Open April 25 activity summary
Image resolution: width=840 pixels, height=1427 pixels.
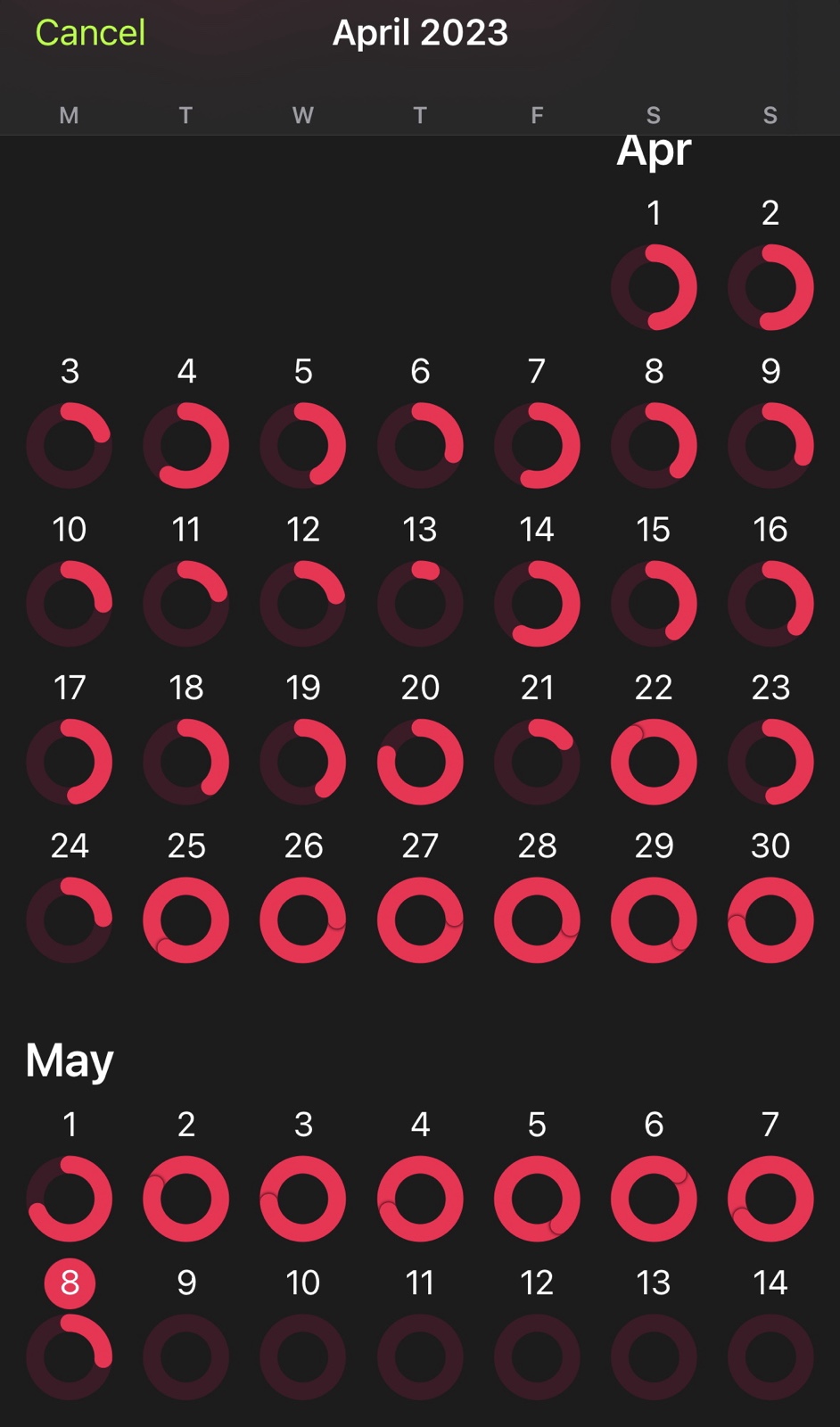(186, 920)
